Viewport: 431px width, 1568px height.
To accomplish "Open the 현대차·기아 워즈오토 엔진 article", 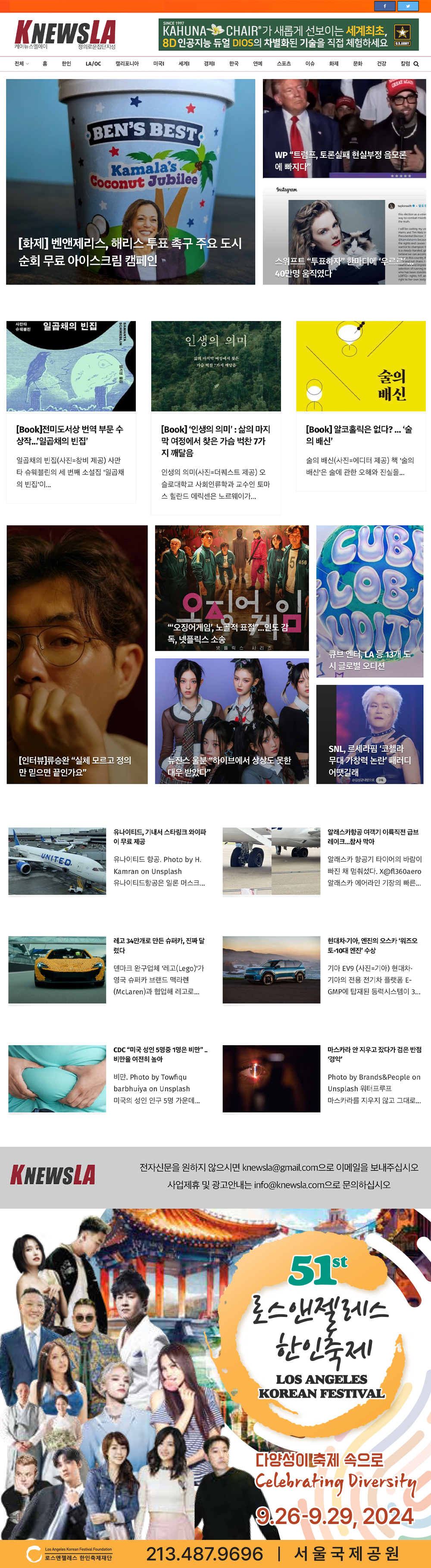I will [x=372, y=945].
